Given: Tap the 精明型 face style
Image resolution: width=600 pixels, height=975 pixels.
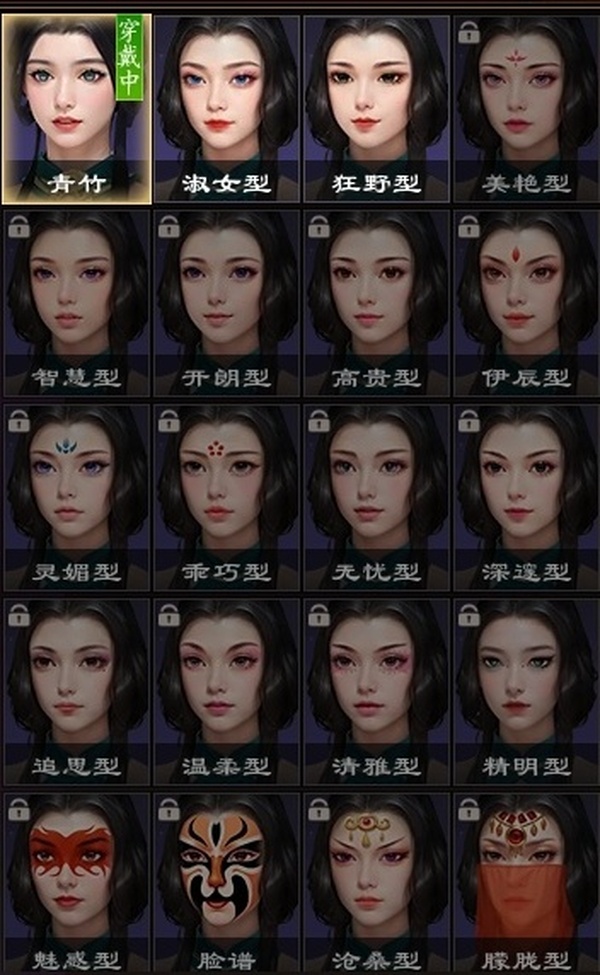Looking at the screenshot, I should (x=526, y=690).
